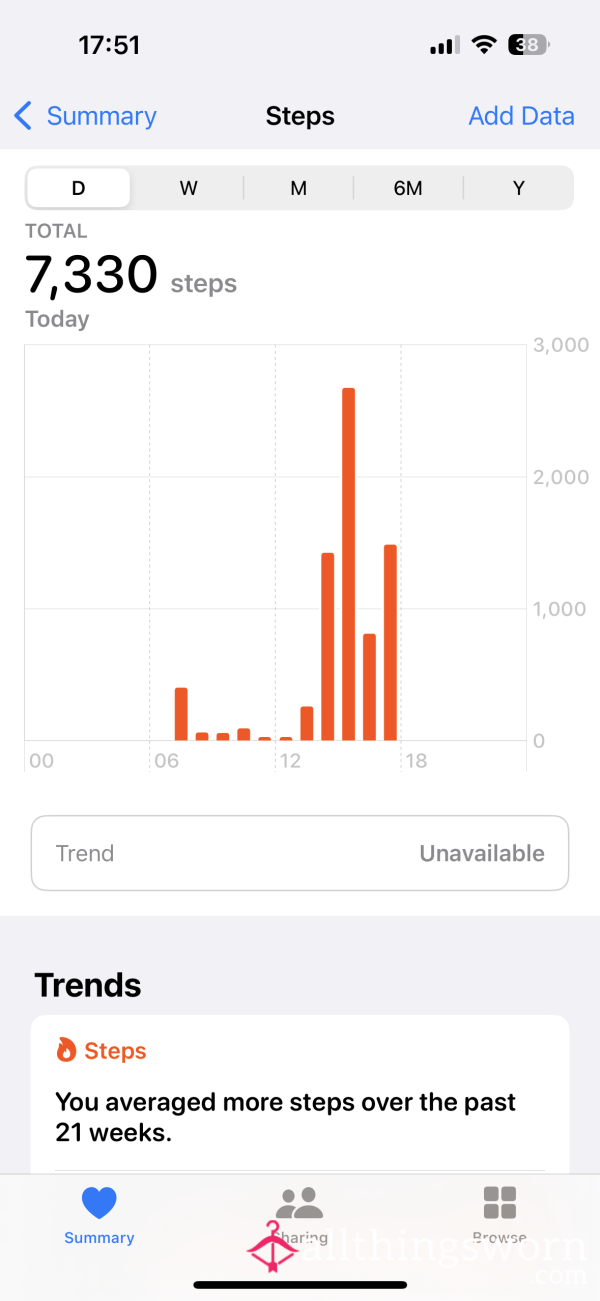Screen dimensions: 600x1301
Task: Show the 6M six-month view
Action: tap(408, 188)
